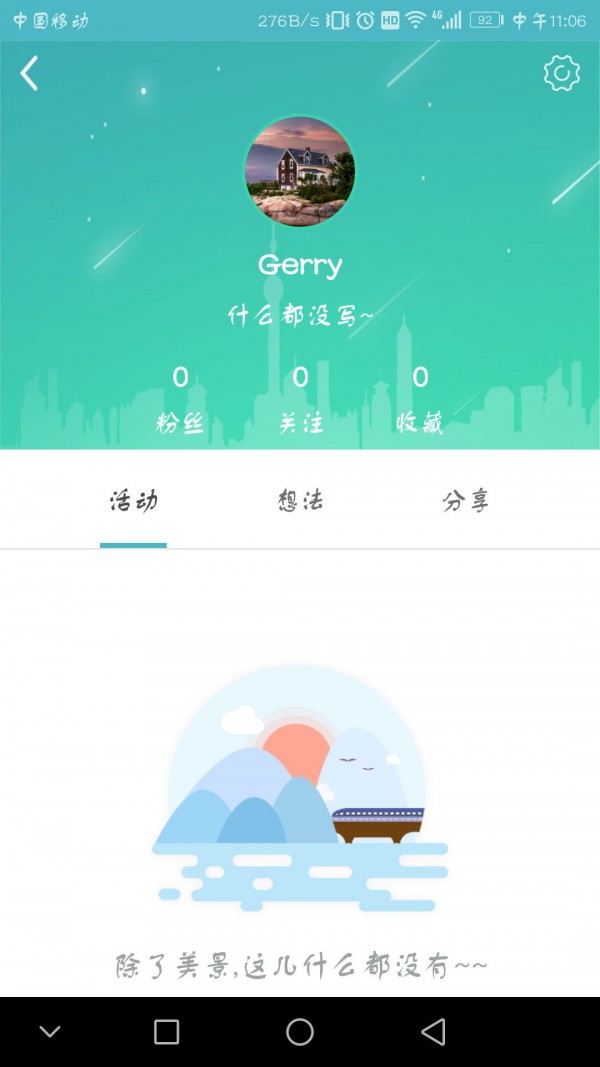The image size is (600, 1067).
Task: View the 粉丝 followers list
Action: 180,400
